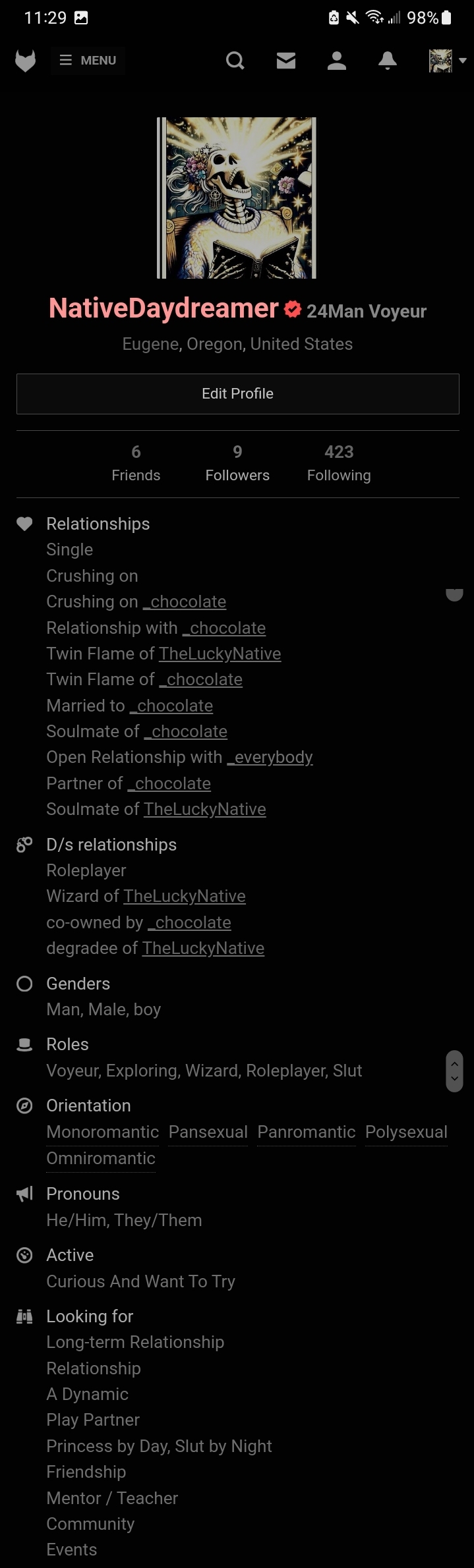View the 6 Friends list

[x=136, y=463]
